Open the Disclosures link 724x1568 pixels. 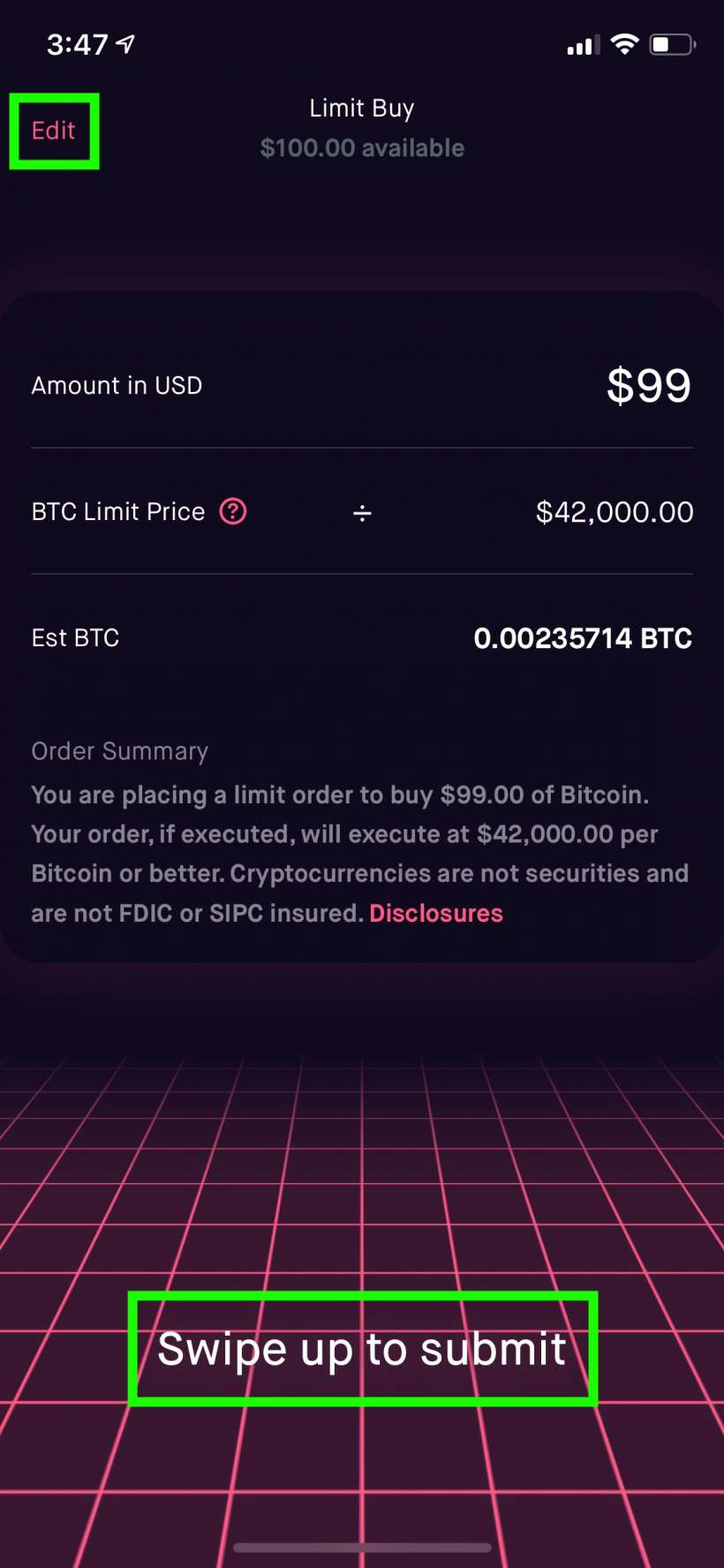[436, 913]
